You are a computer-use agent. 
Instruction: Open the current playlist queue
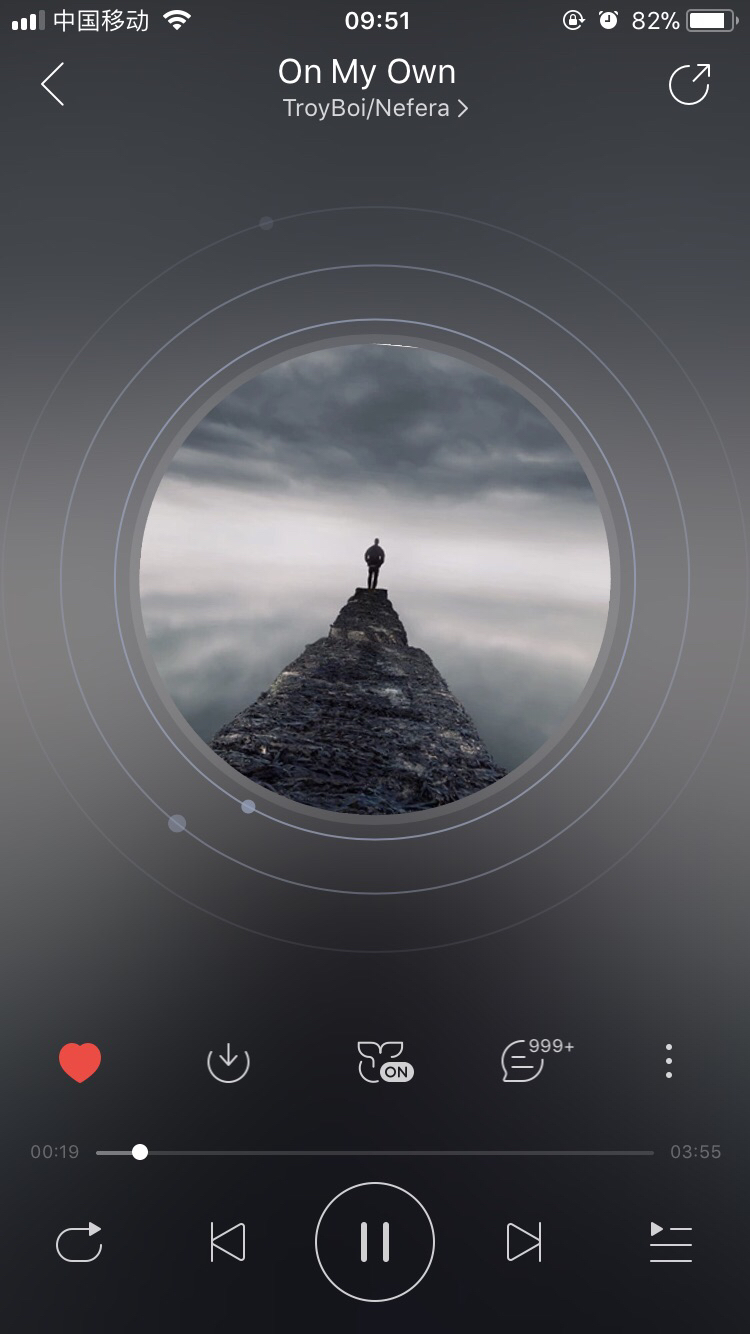pos(671,1242)
